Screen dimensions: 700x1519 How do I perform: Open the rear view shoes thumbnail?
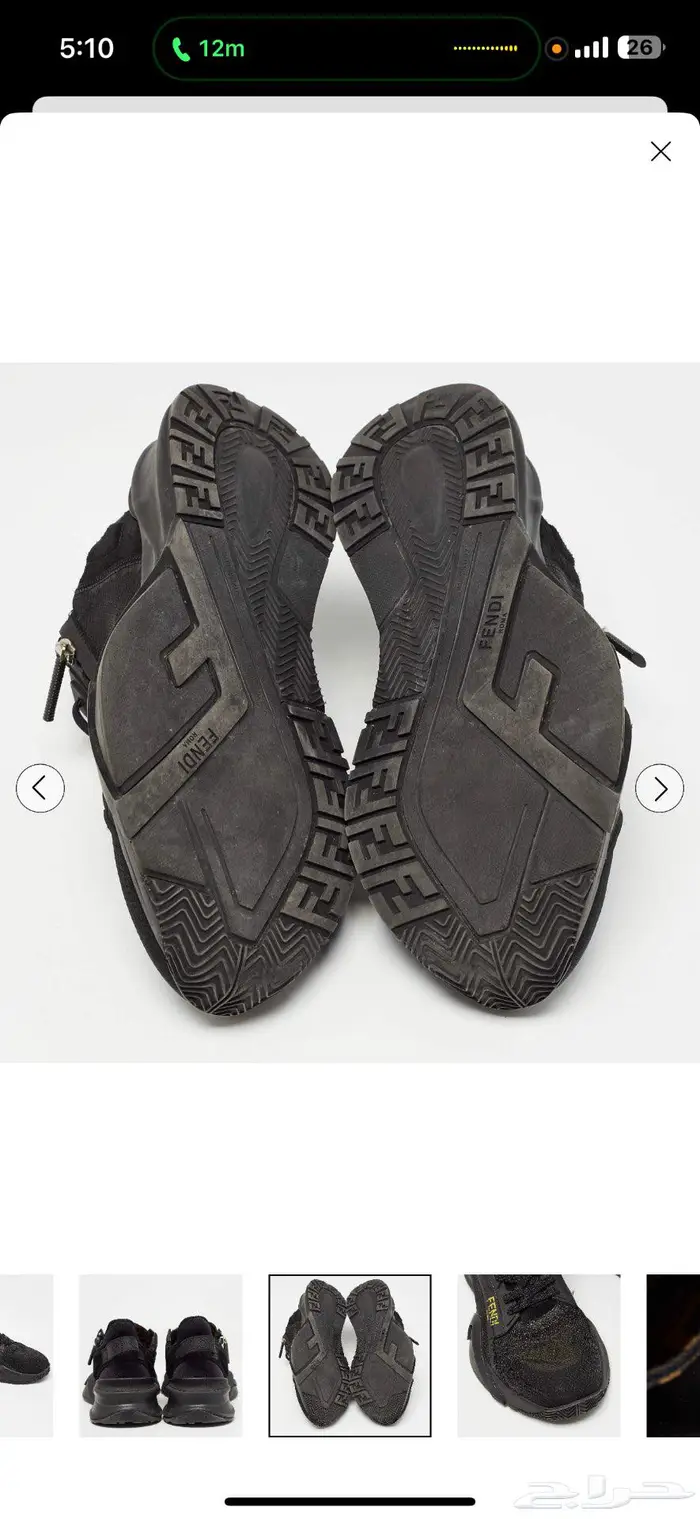[x=161, y=1355]
